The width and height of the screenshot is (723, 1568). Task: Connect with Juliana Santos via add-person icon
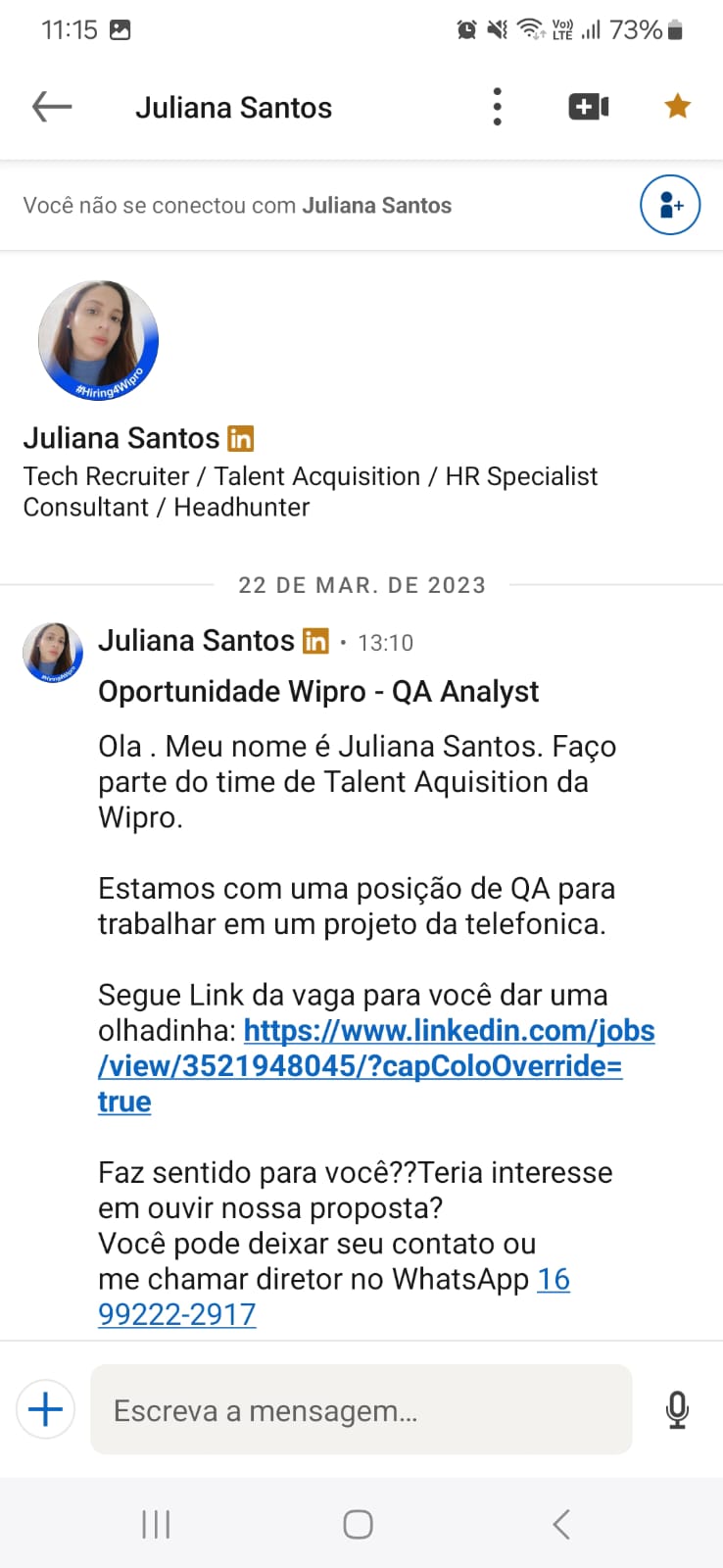click(670, 206)
